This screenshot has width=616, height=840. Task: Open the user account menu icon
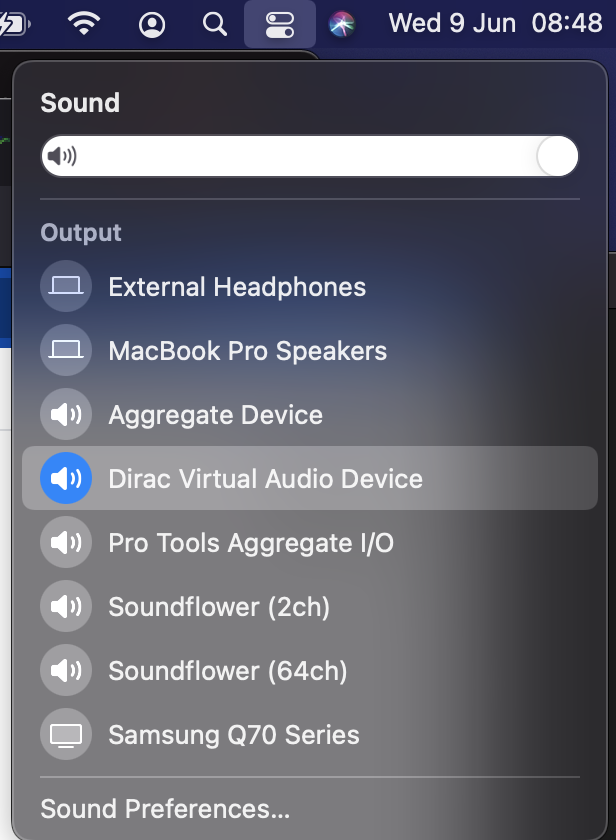(152, 24)
